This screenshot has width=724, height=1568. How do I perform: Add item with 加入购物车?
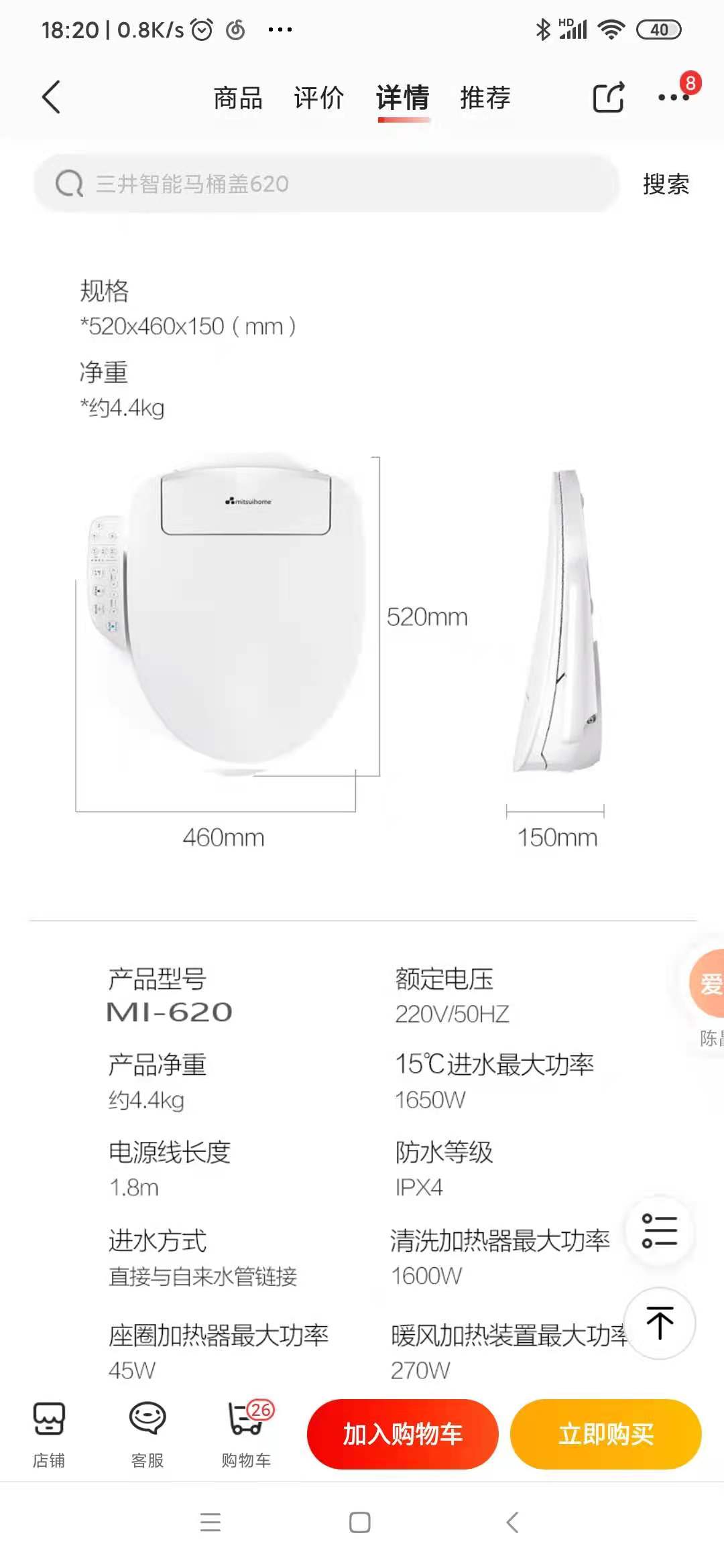tap(403, 1434)
